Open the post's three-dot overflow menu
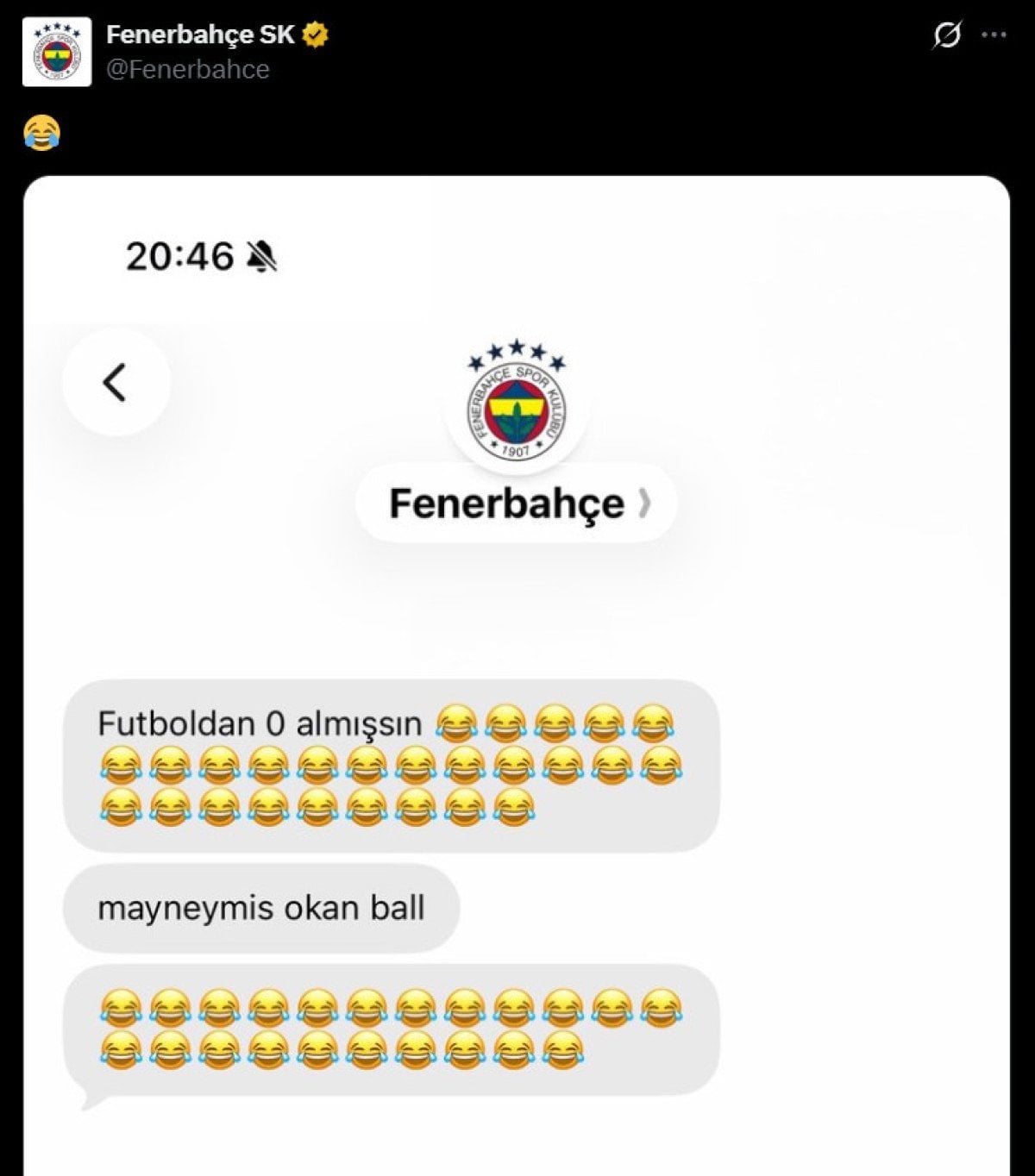 click(x=994, y=35)
